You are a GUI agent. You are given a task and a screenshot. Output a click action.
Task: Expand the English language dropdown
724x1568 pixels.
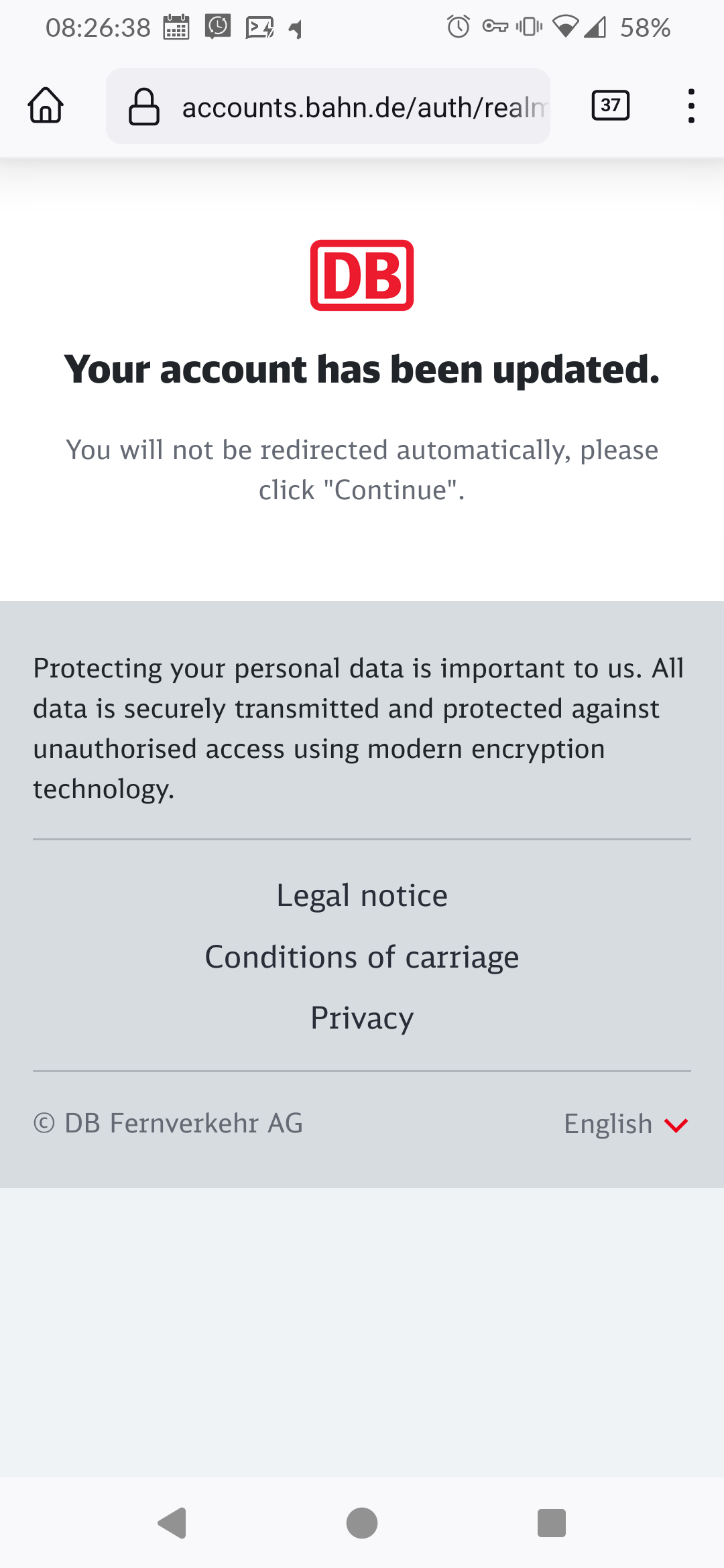626,1124
